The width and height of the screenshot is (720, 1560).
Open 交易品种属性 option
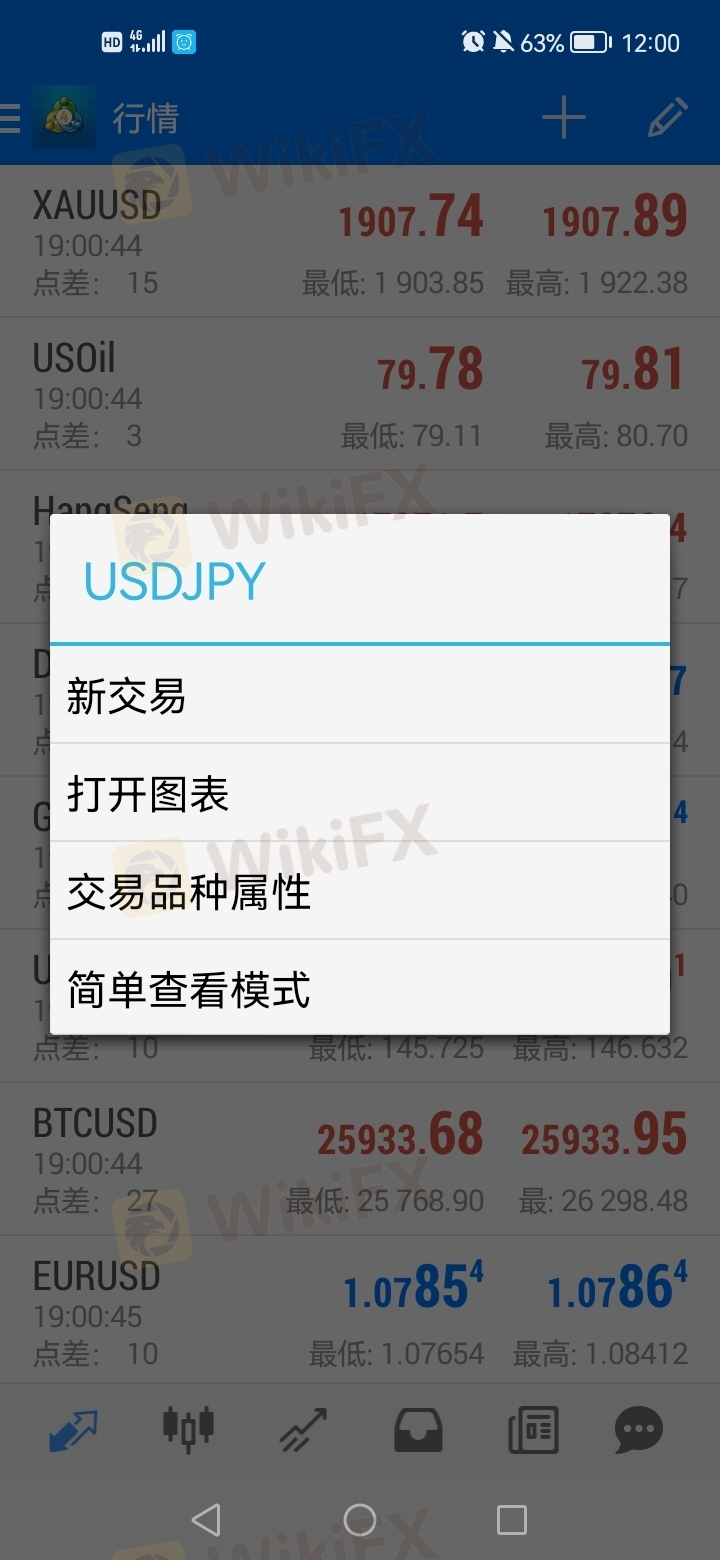pos(358,891)
